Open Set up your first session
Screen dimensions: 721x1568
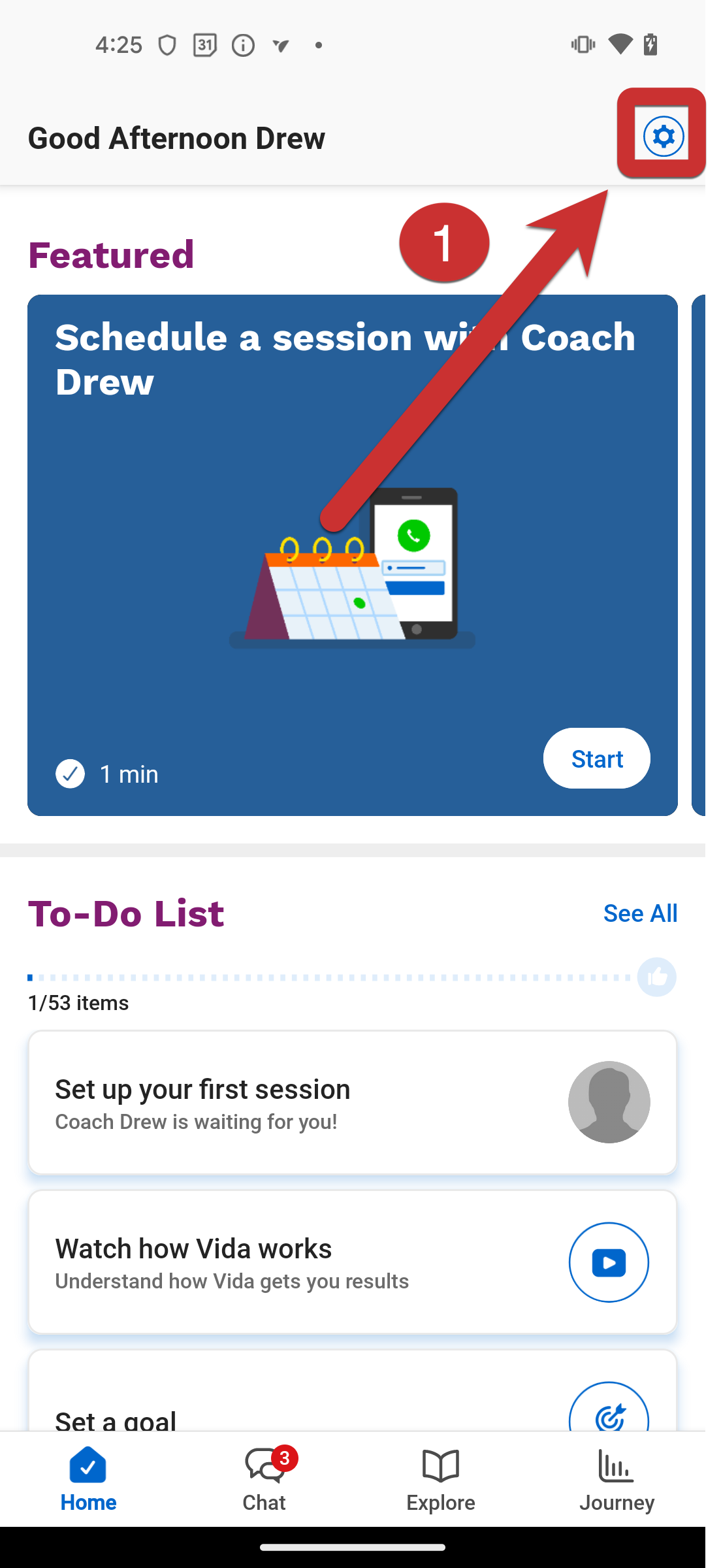point(352,1102)
